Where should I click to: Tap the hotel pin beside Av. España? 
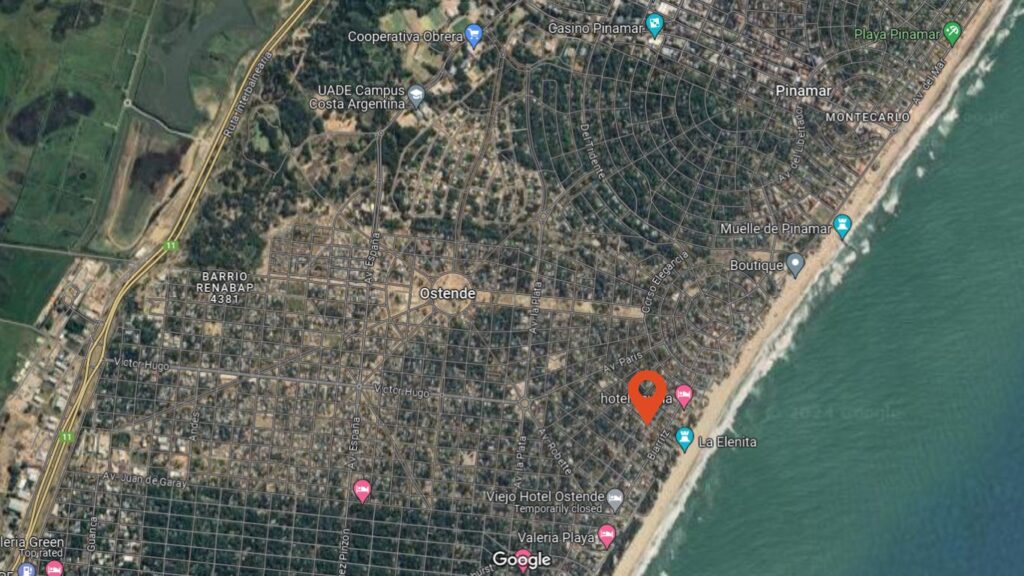coord(362,490)
